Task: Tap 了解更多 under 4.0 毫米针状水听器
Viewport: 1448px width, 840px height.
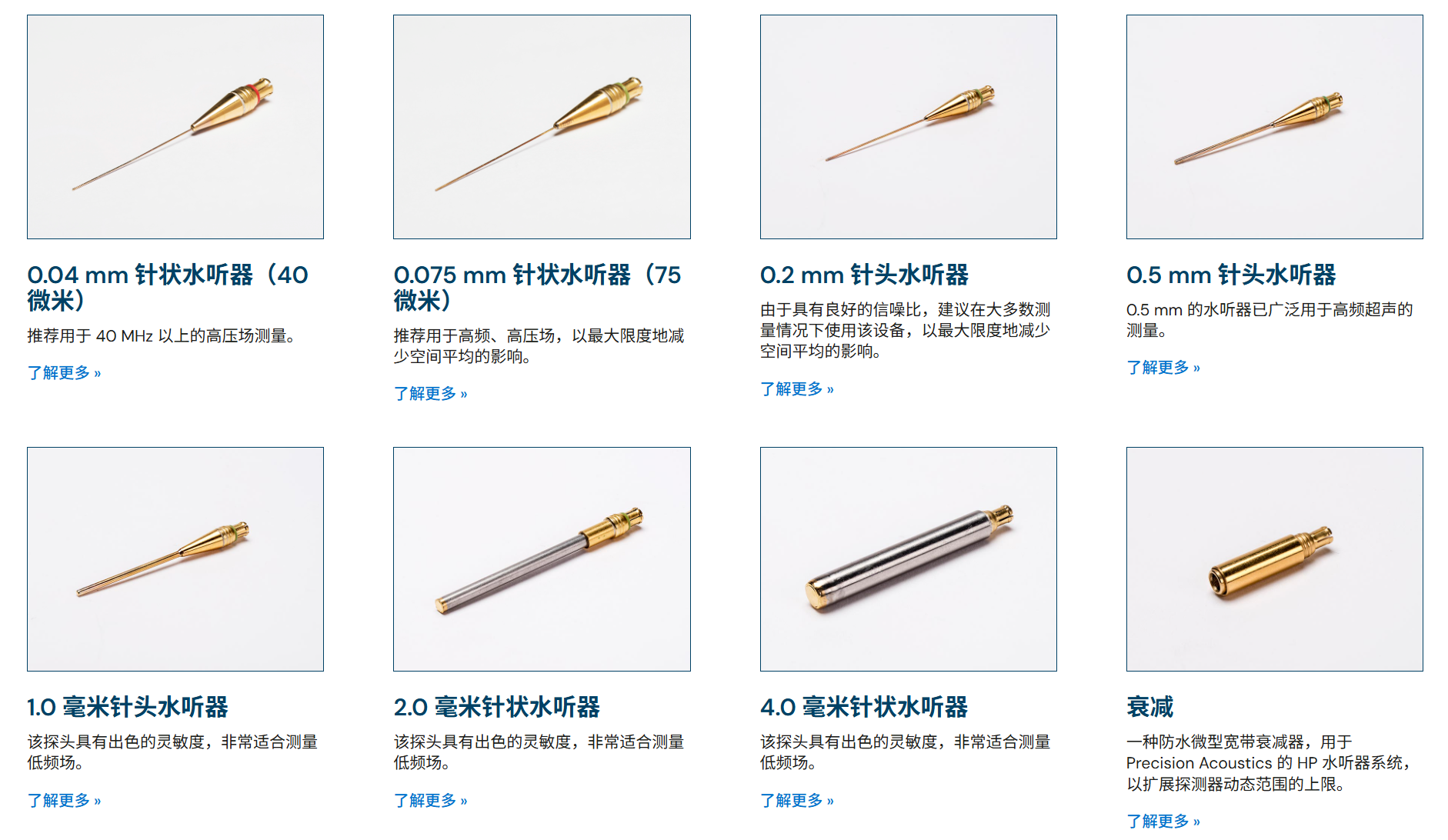Action: coord(797,801)
